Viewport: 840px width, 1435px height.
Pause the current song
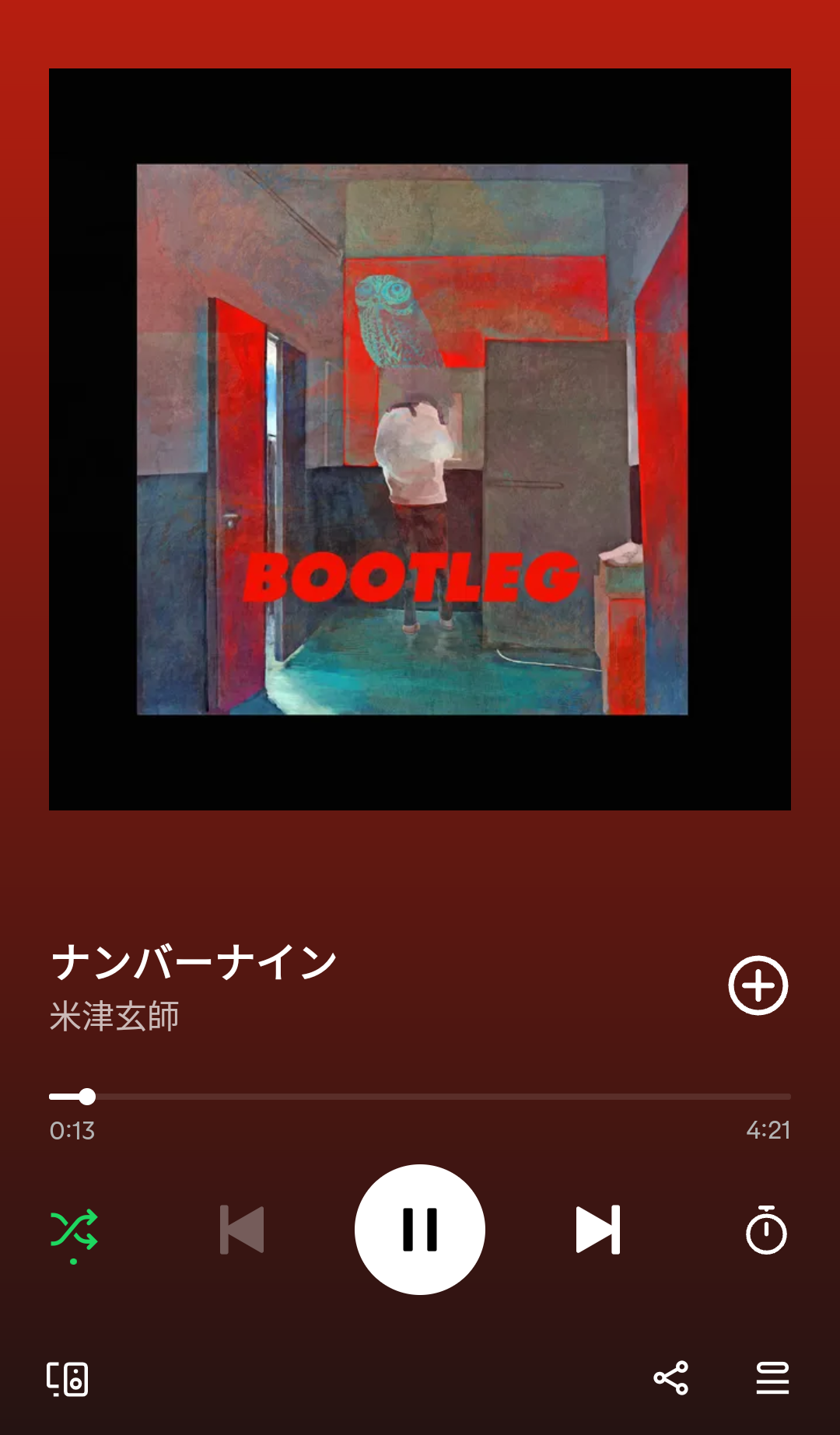(x=420, y=1229)
